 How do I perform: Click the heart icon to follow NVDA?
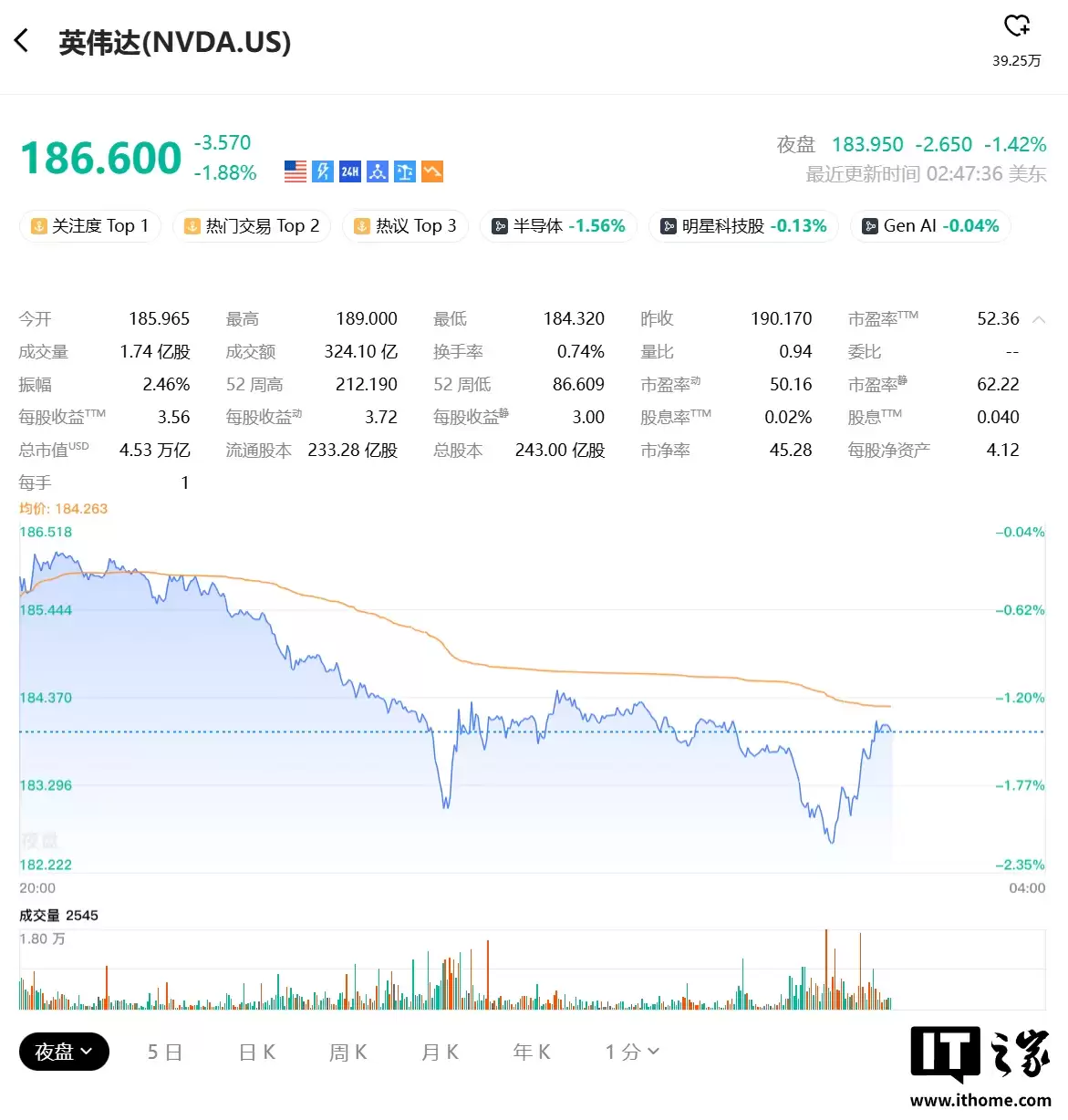point(1016,27)
